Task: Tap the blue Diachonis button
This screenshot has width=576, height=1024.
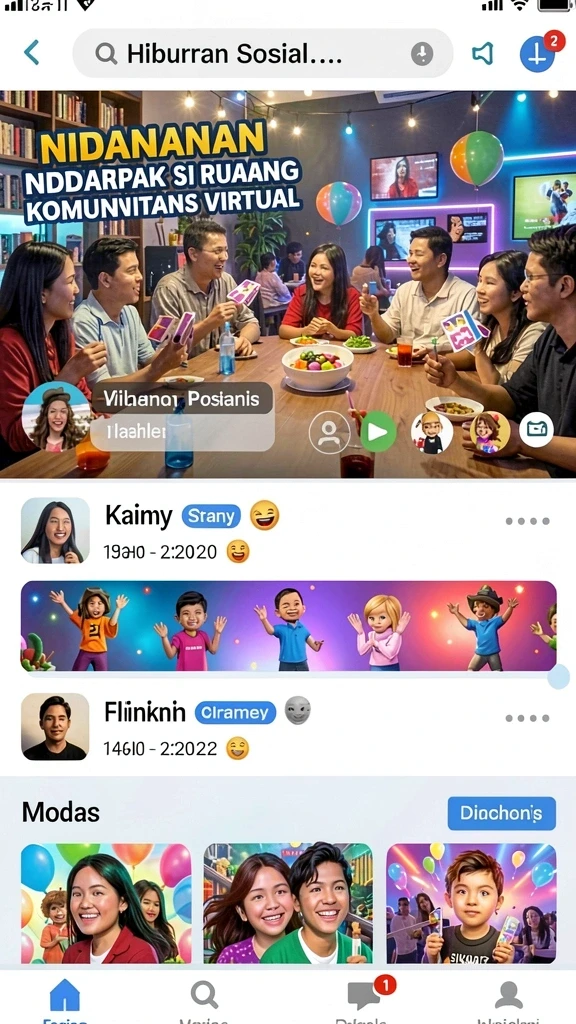Action: 502,814
